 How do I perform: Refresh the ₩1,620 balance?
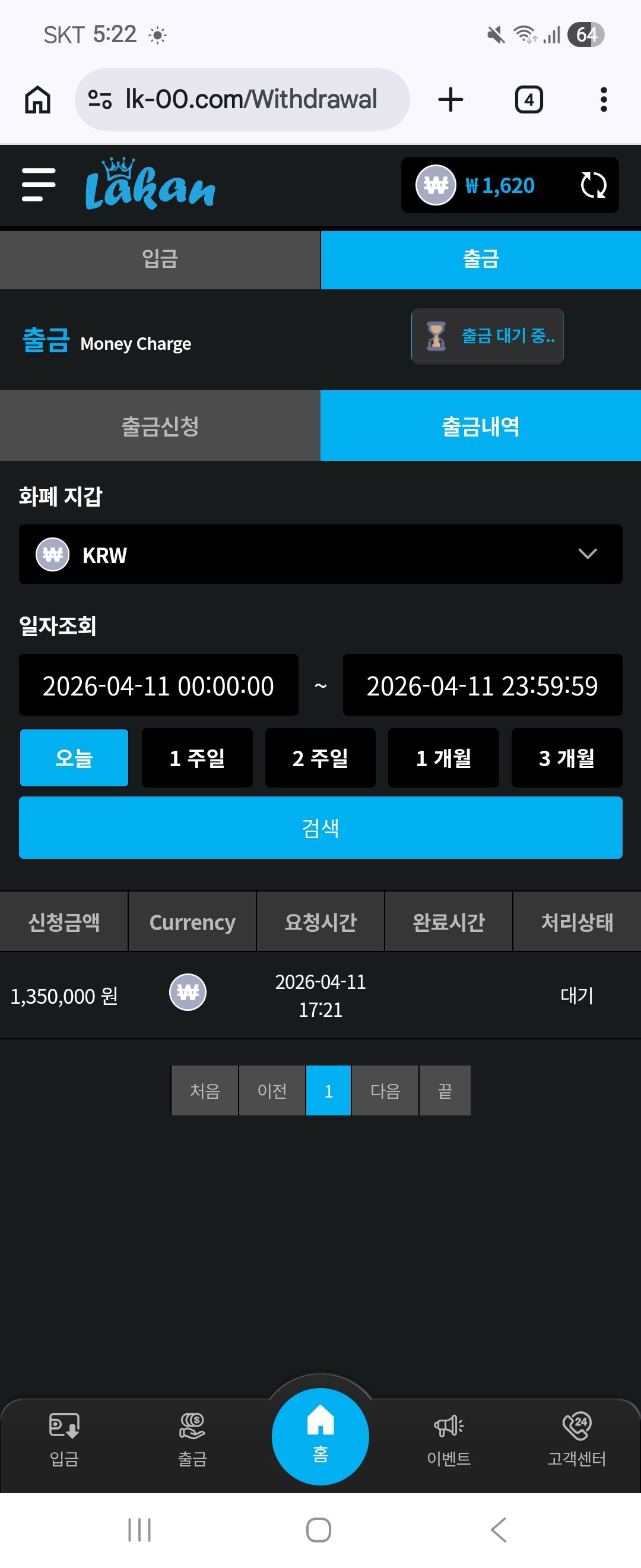coord(593,185)
